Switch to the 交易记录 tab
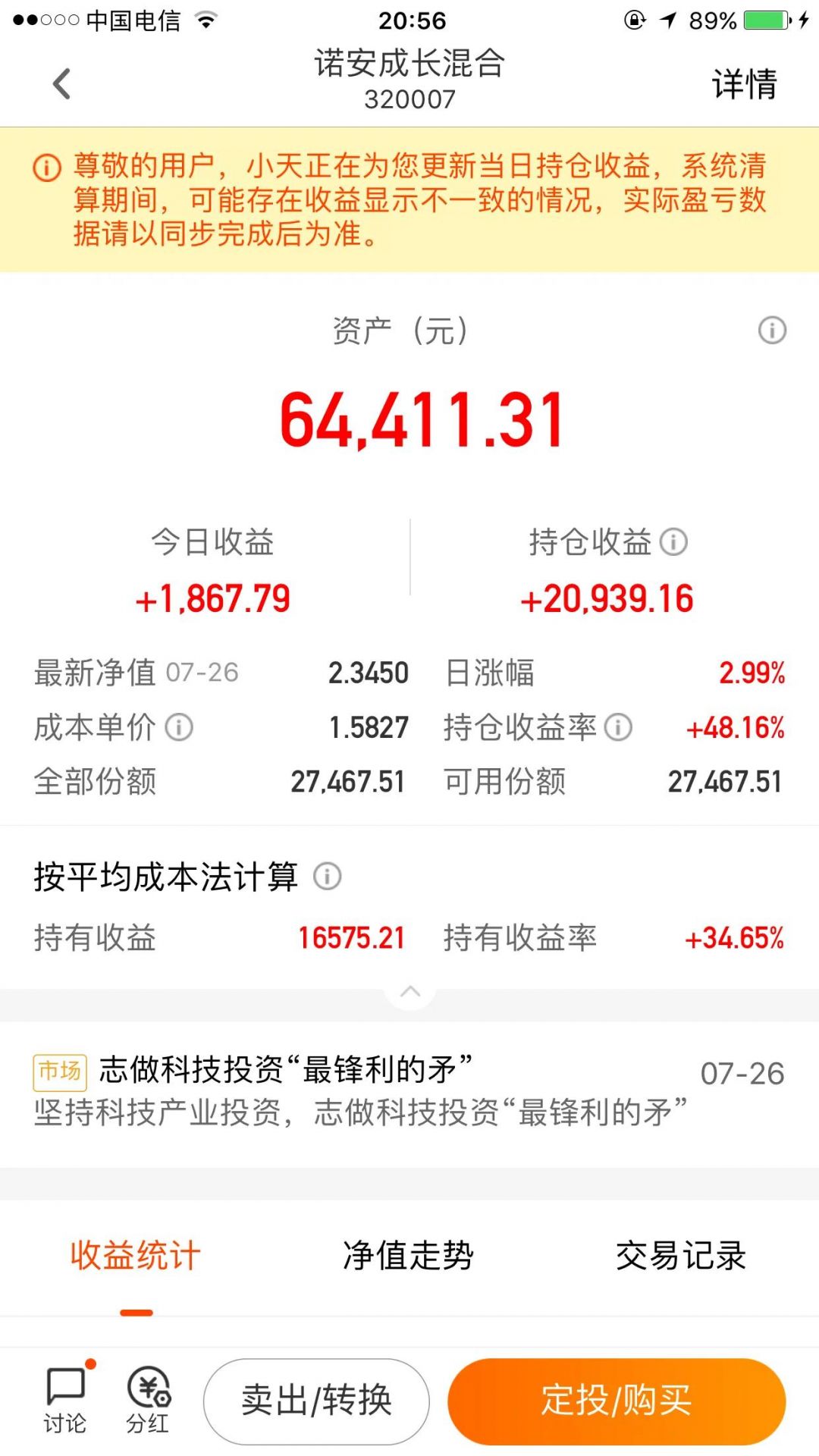This screenshot has width=819, height=1456. (x=681, y=1257)
